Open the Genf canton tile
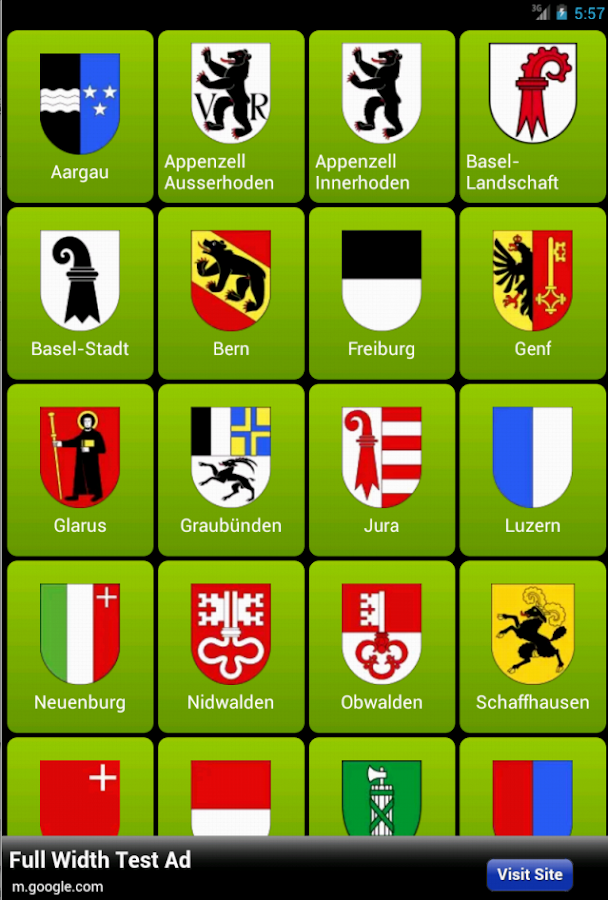Viewport: 608px width, 900px height. click(532, 293)
